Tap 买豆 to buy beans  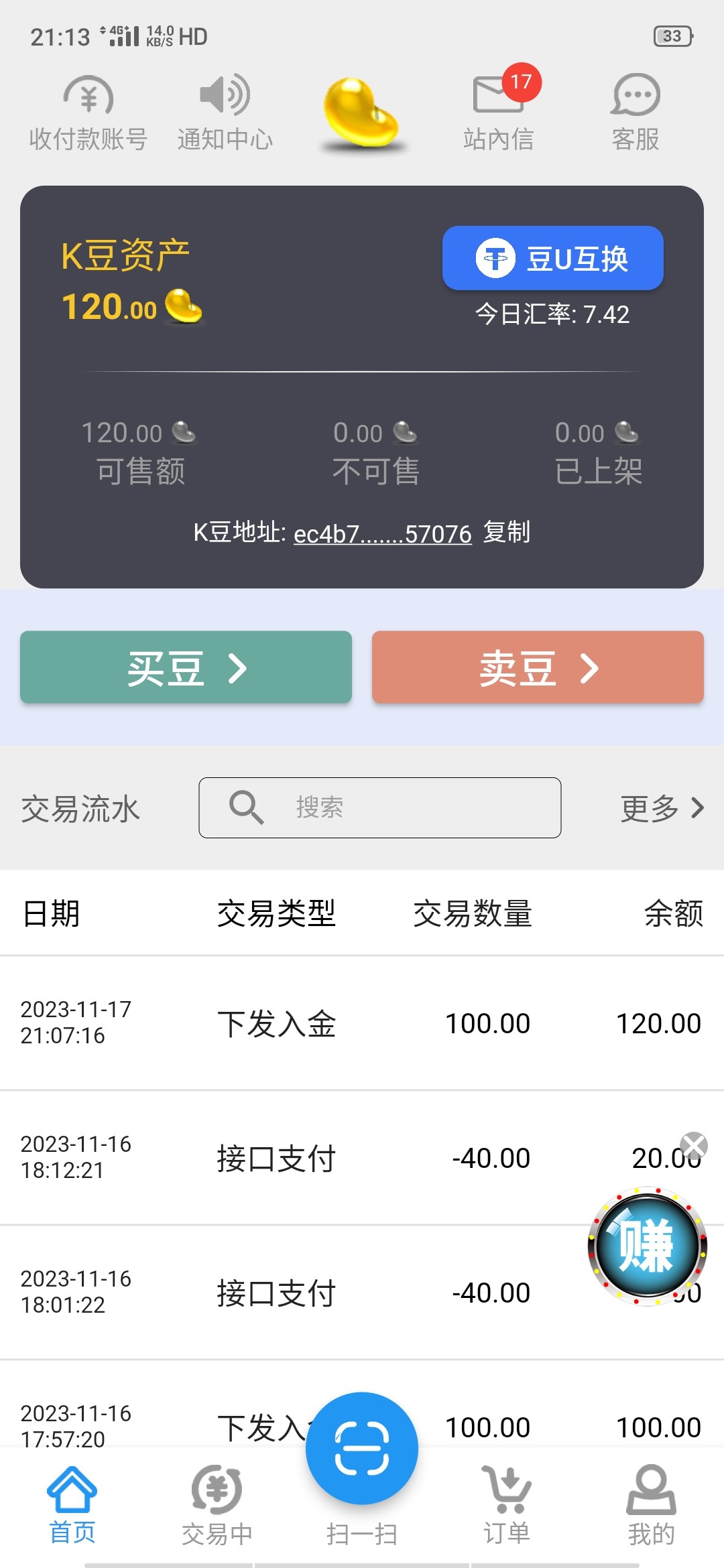click(x=186, y=667)
